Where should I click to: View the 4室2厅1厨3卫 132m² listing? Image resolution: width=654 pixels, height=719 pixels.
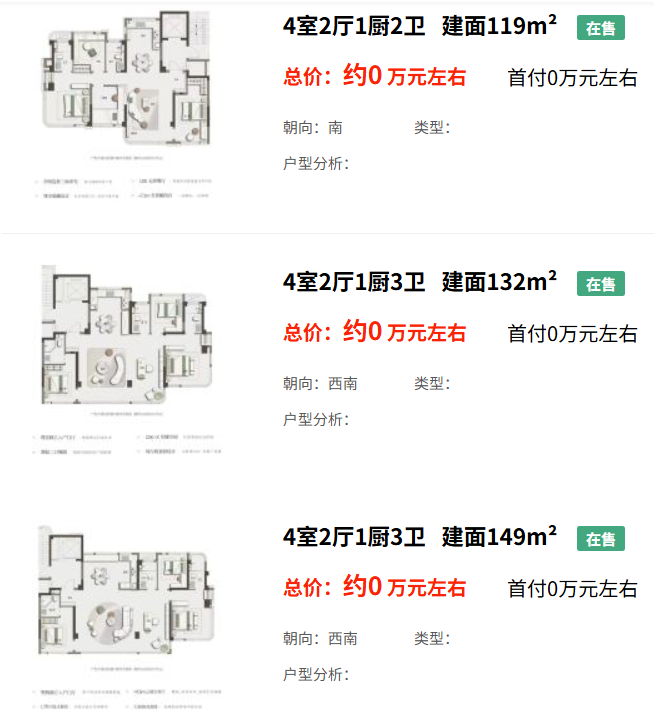tap(420, 283)
